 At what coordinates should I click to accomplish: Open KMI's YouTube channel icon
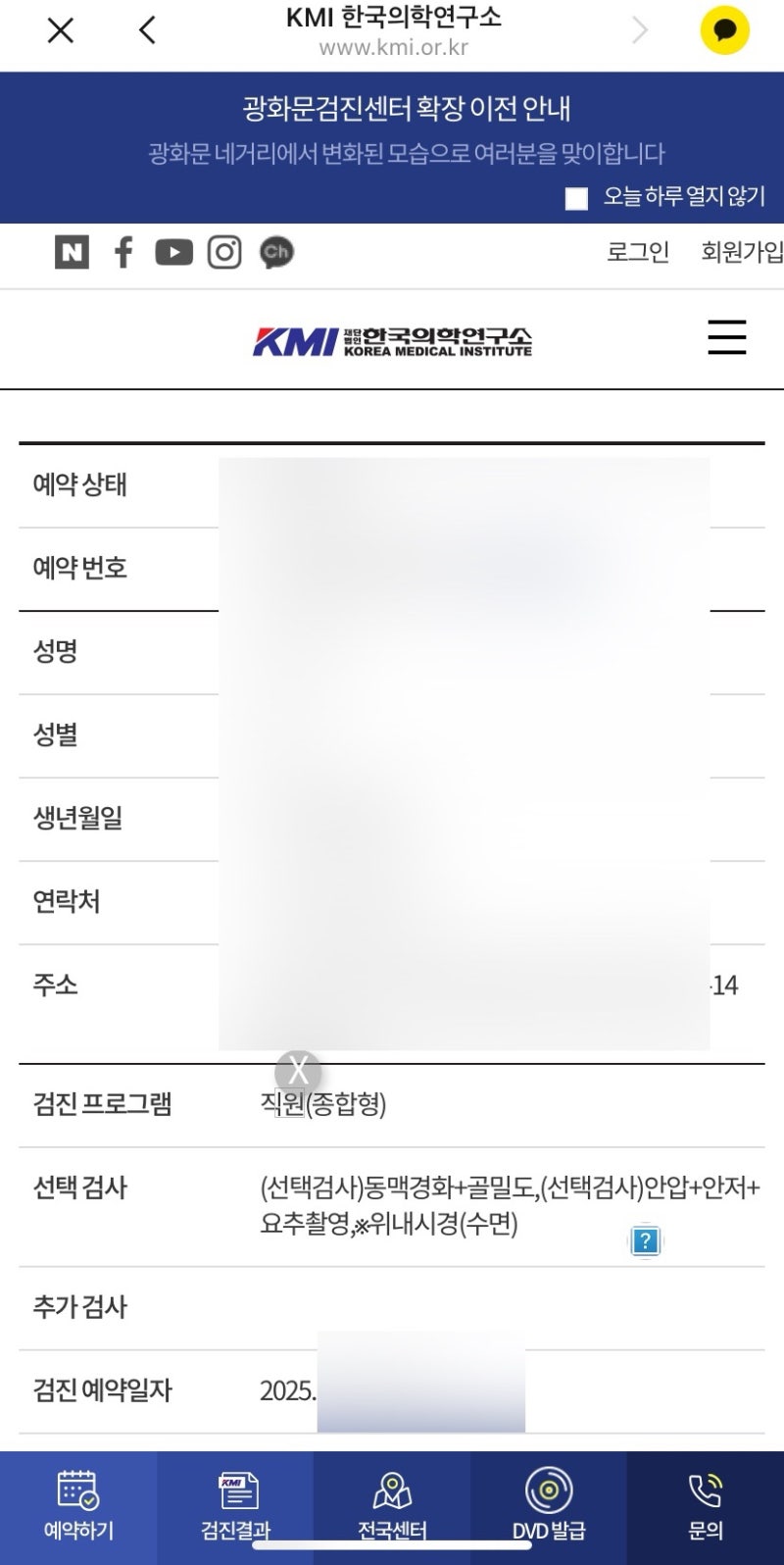coord(174,253)
